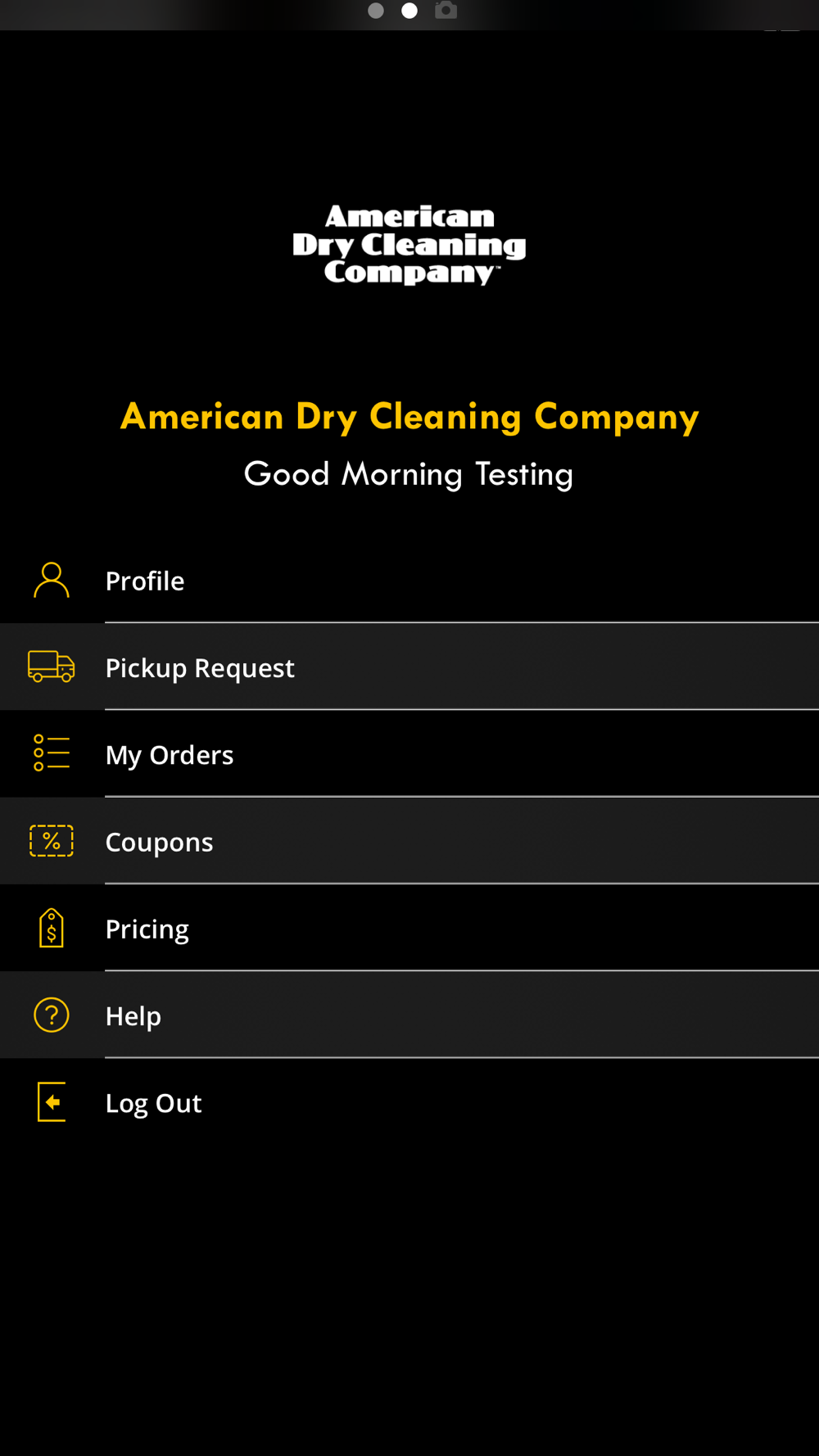Select Pickup Request
The image size is (819, 1456).
pyautogui.click(x=200, y=667)
